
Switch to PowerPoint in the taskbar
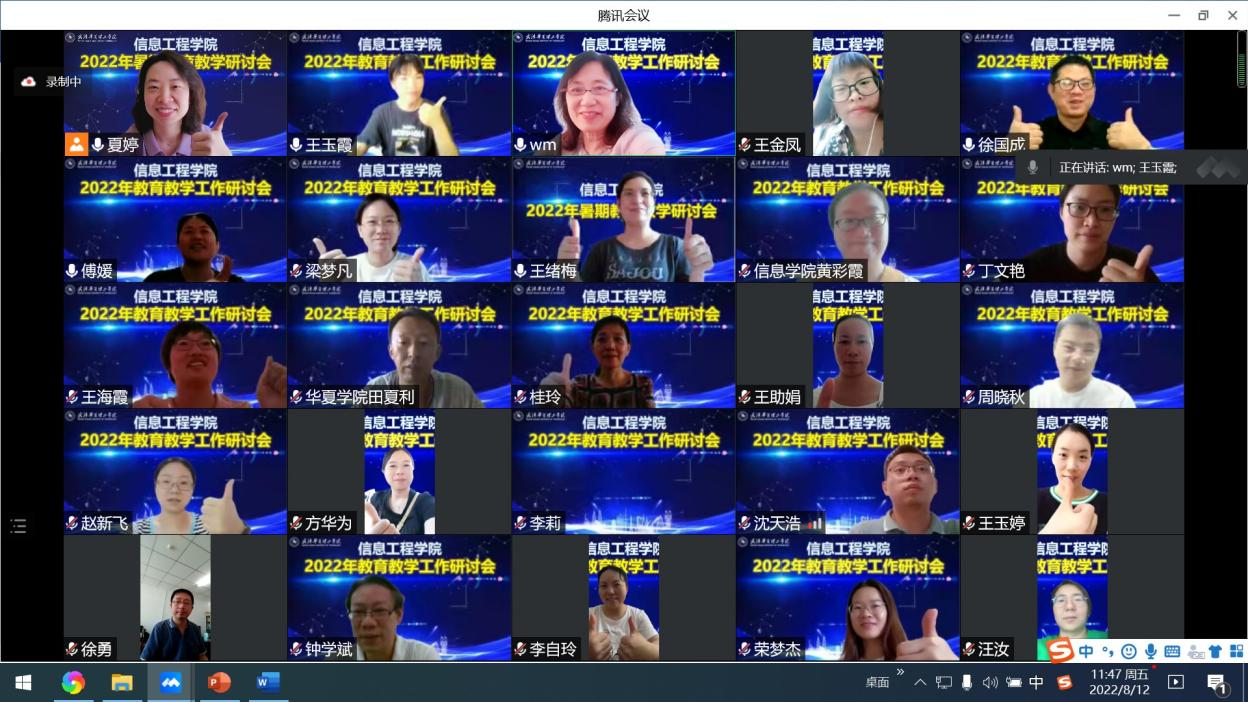pos(219,683)
